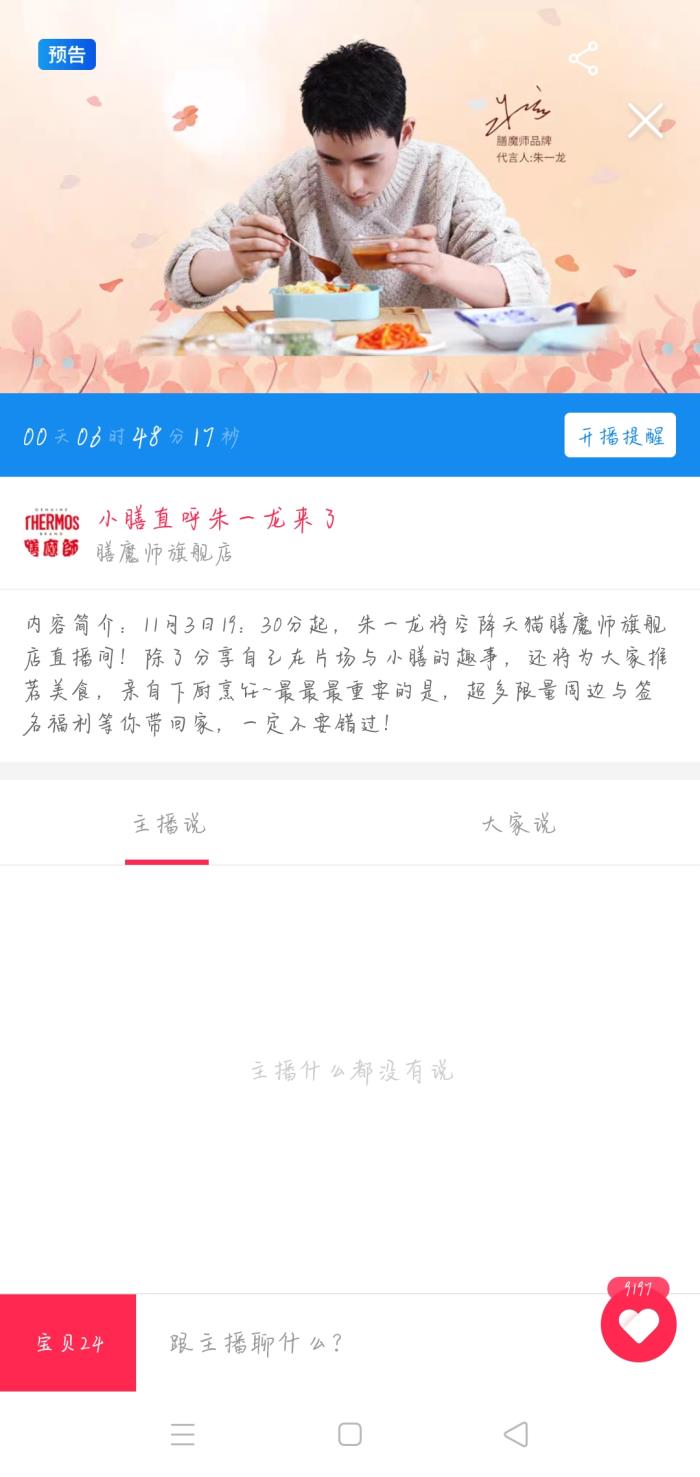Open the 宝贝24 product list
The image size is (700, 1477).
click(x=68, y=1343)
